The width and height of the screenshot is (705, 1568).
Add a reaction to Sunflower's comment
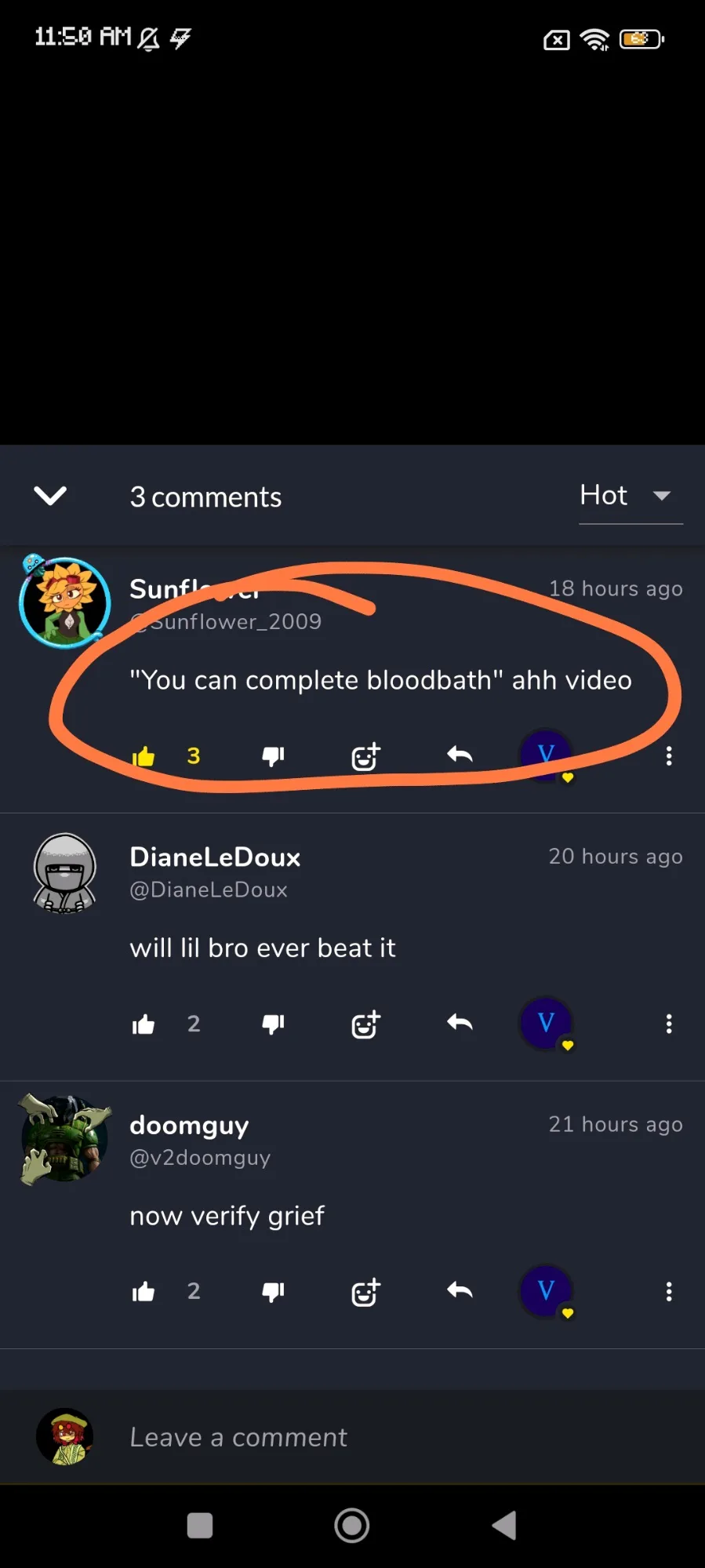coord(365,756)
